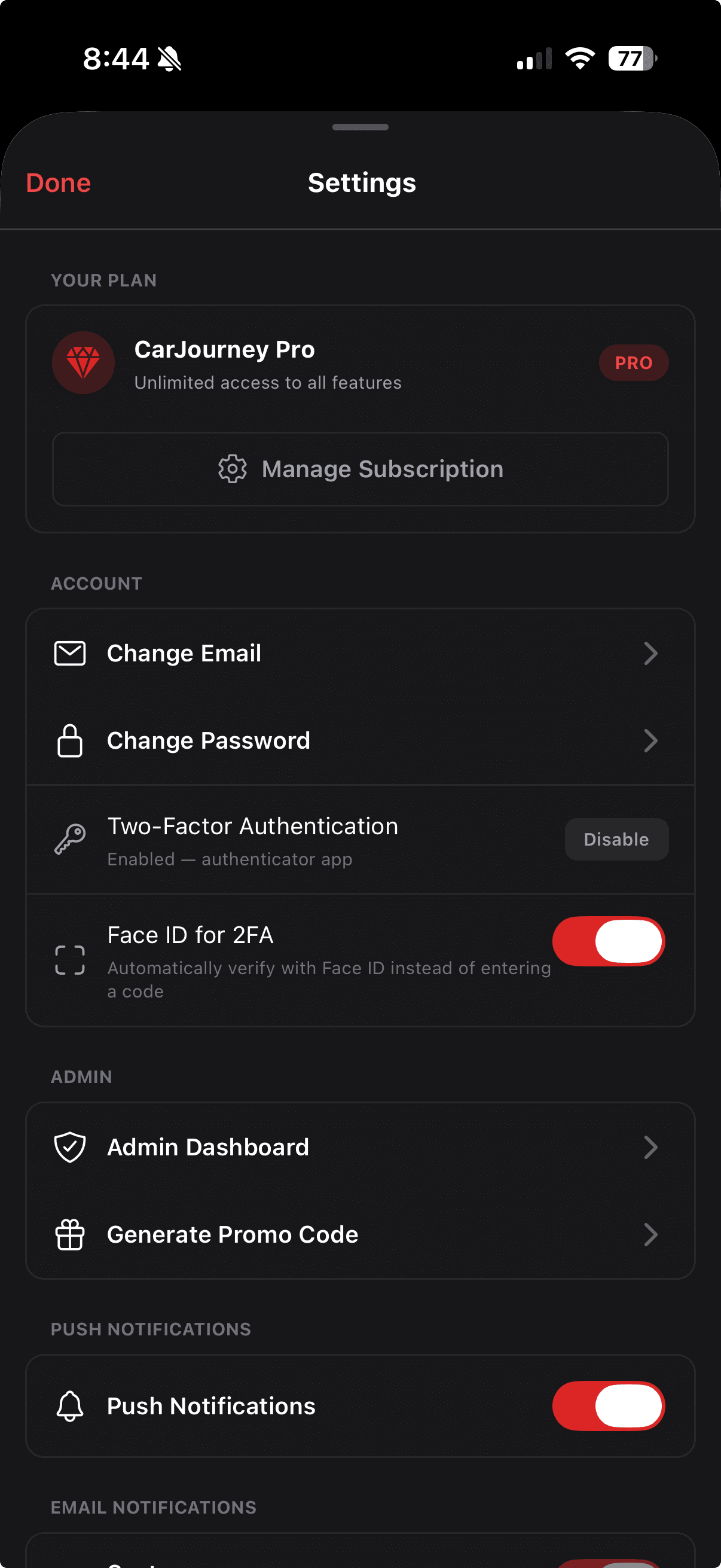Click the PRO badge
Viewport: 721px width, 1568px height.
634,362
